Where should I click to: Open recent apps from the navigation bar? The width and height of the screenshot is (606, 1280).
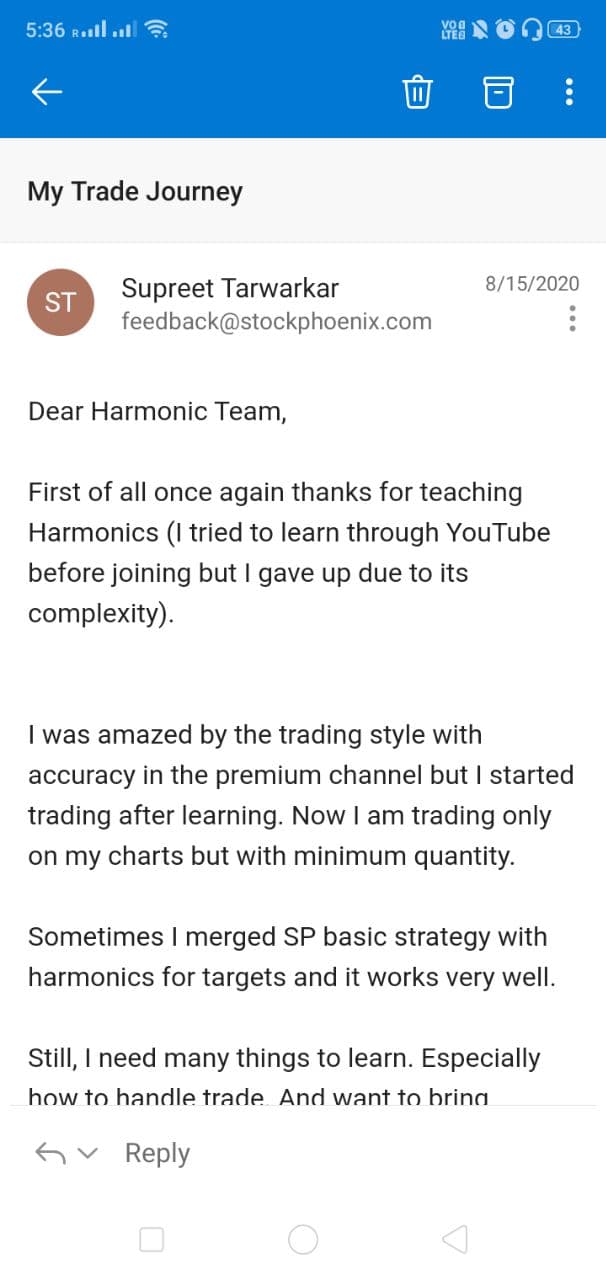152,1240
